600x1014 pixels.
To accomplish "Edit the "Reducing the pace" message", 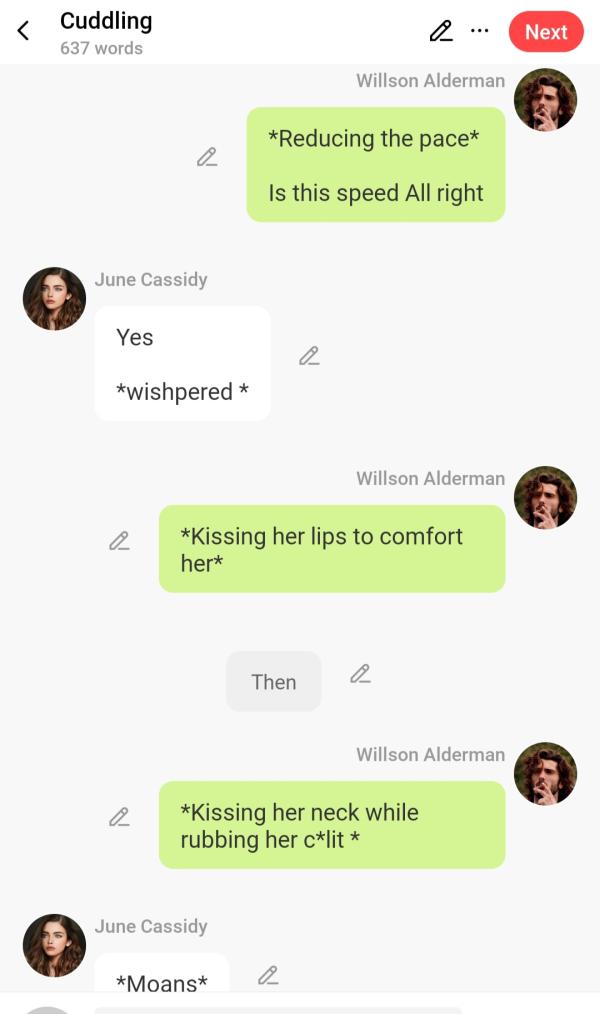I will [x=207, y=157].
